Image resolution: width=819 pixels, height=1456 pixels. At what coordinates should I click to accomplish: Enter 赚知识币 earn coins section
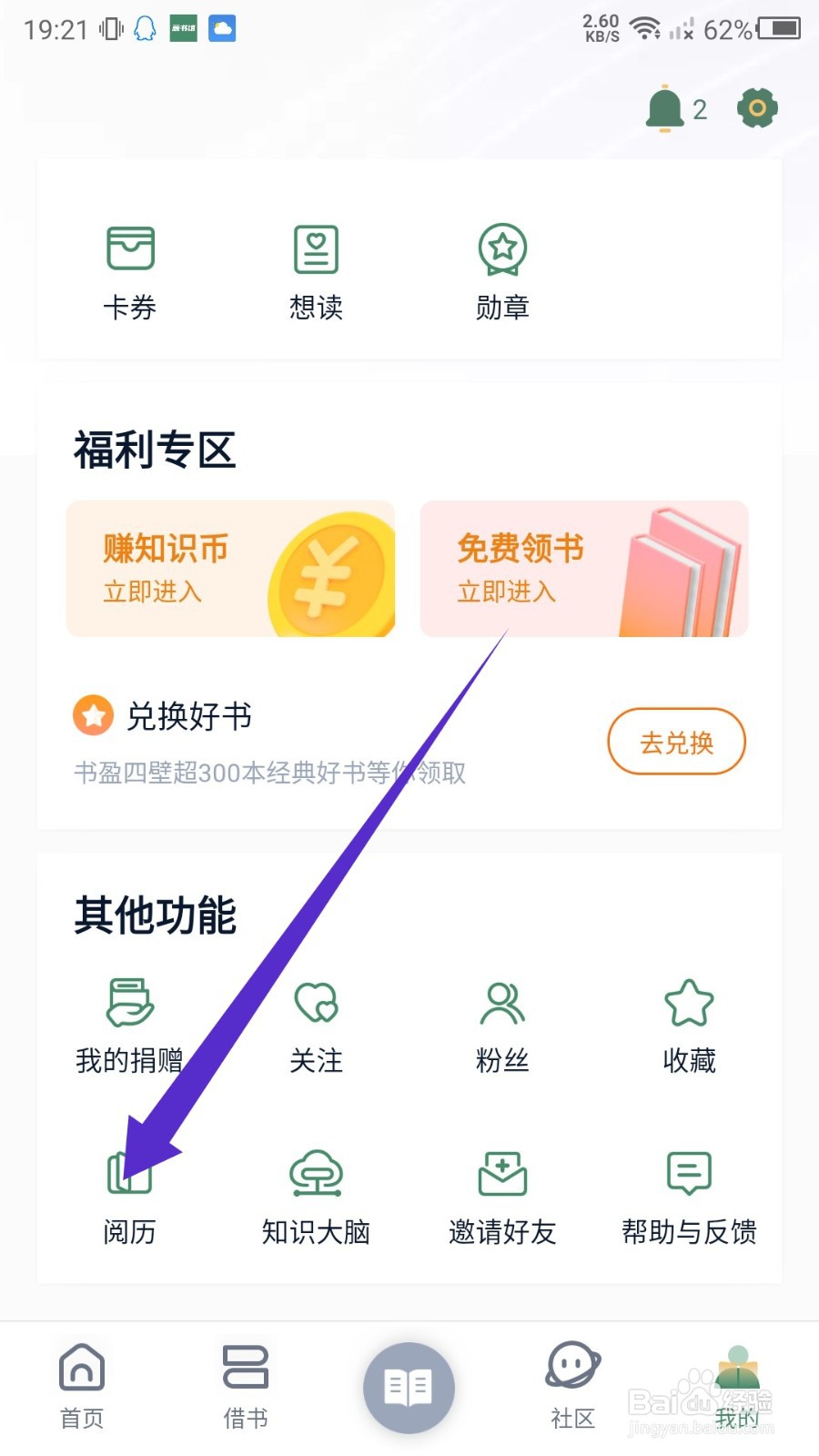(229, 568)
